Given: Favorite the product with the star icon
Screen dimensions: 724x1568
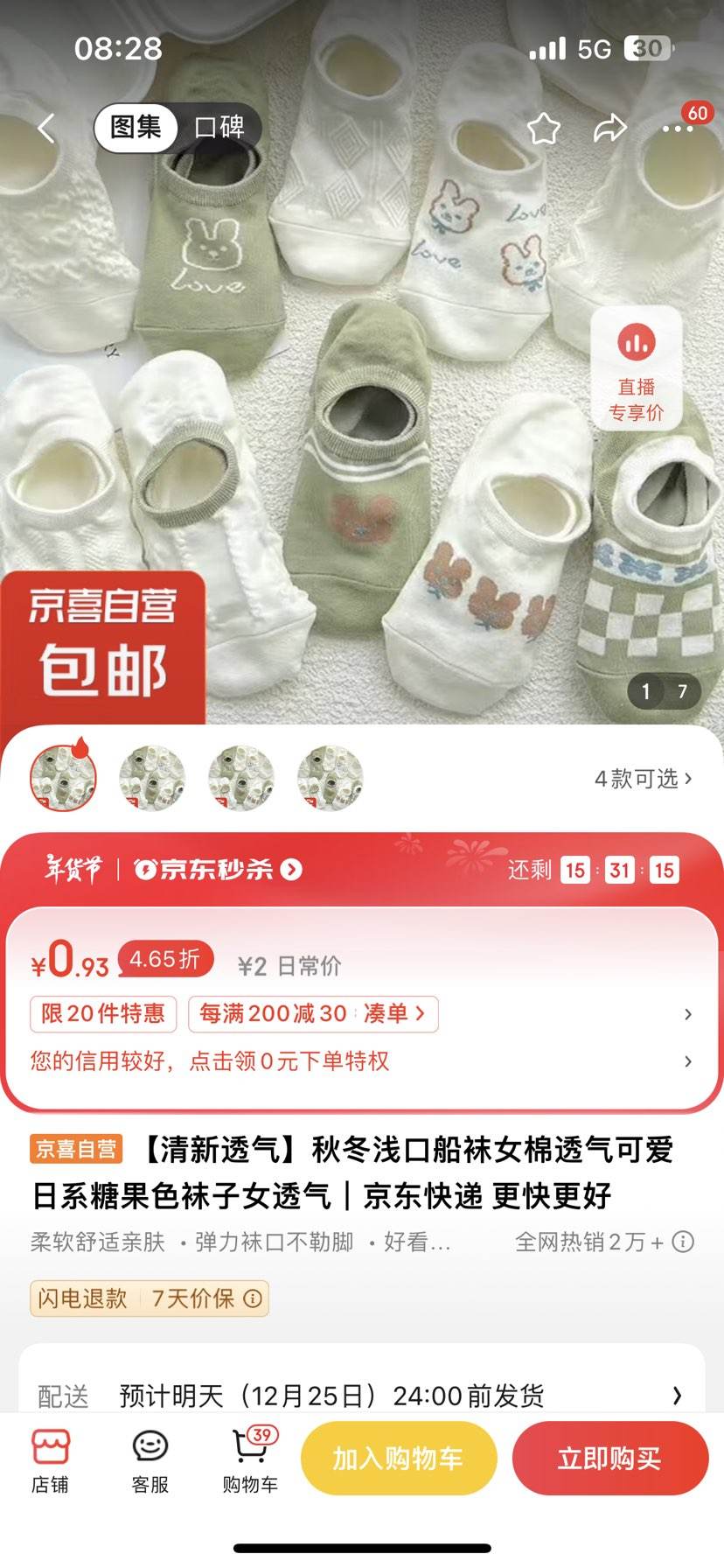Looking at the screenshot, I should pos(542,128).
